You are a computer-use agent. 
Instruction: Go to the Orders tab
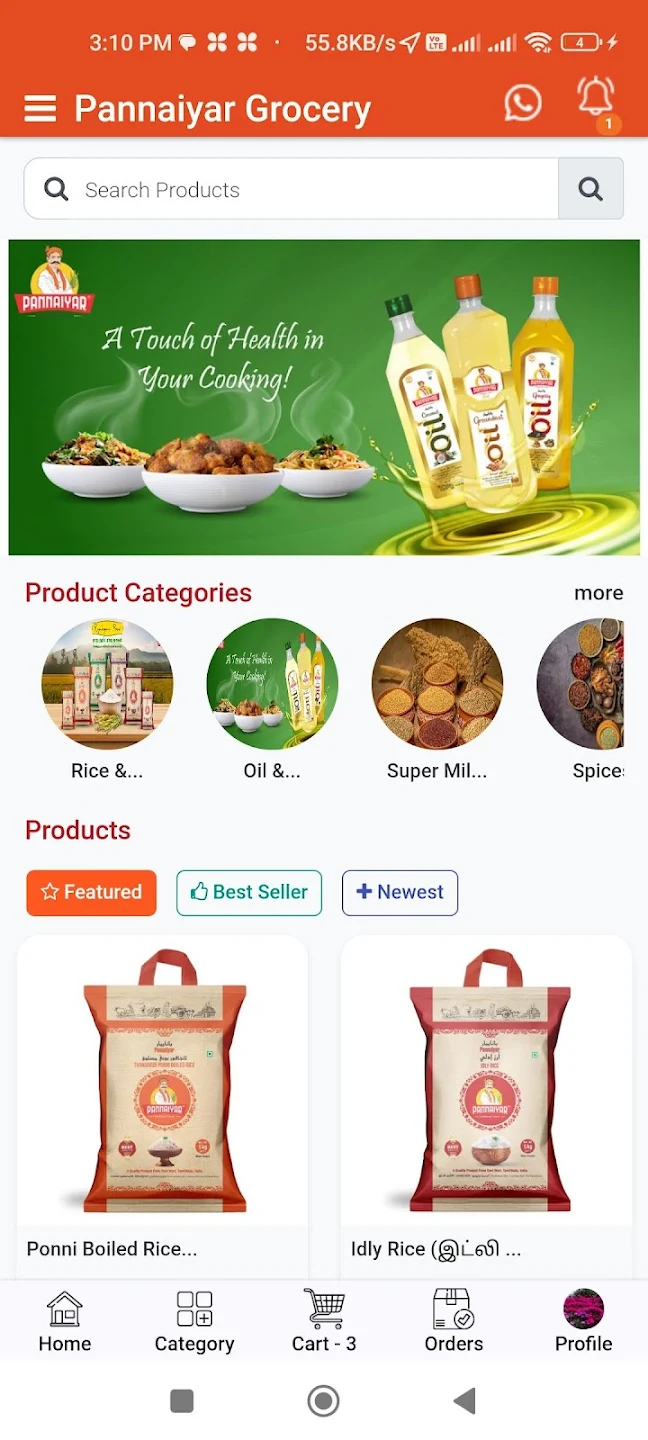tap(453, 1321)
